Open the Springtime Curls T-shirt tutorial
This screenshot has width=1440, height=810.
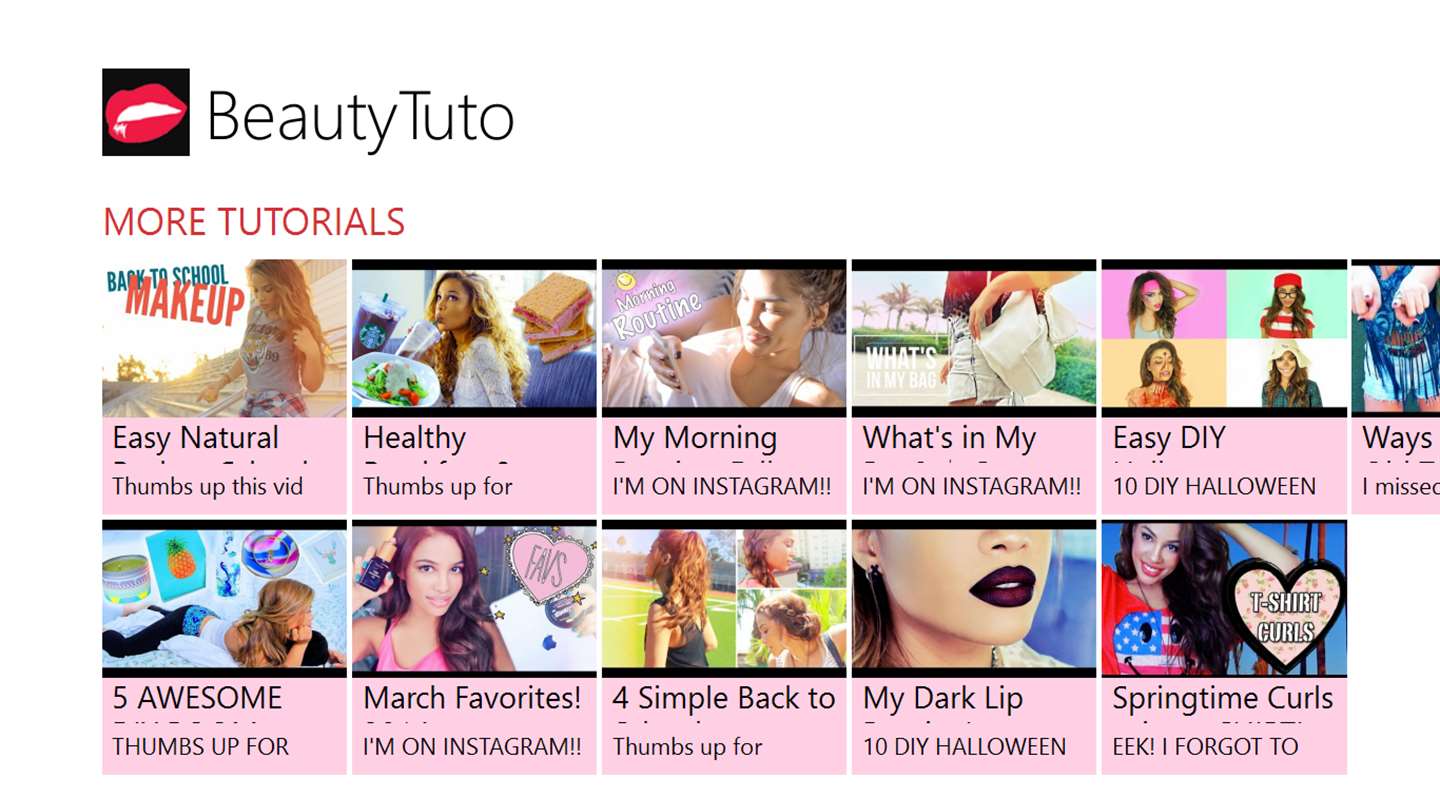[x=1224, y=647]
